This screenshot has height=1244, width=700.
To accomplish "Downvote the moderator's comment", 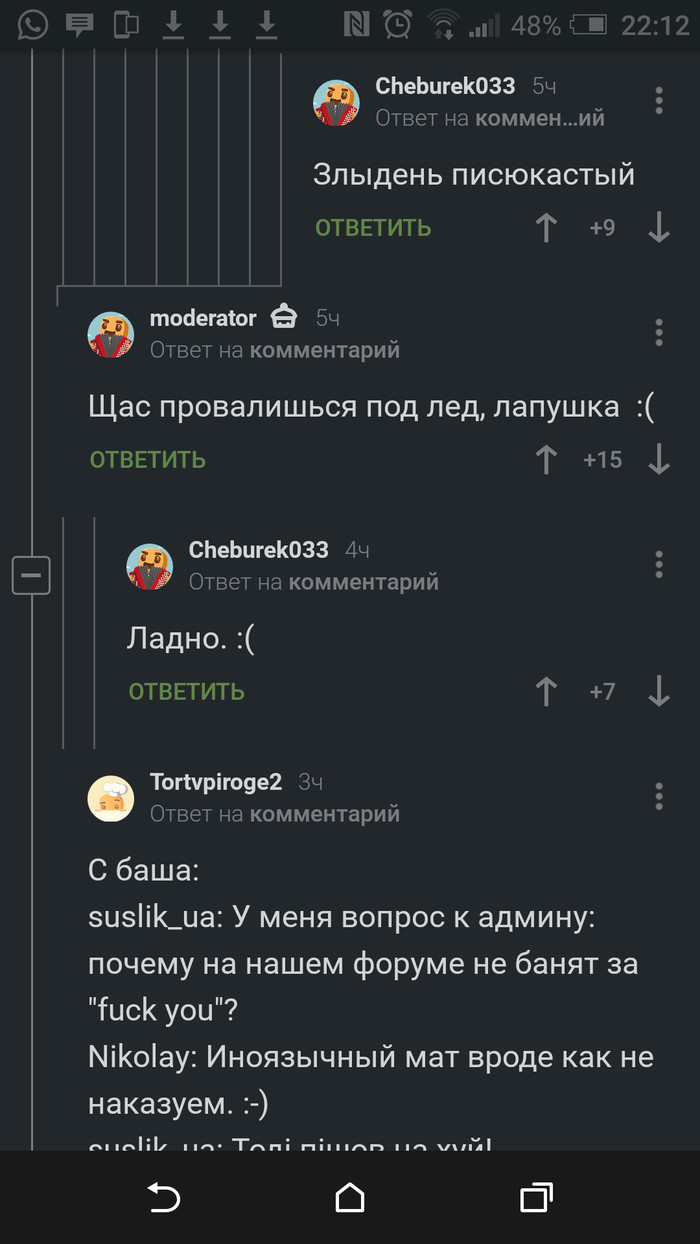I will pos(658,460).
